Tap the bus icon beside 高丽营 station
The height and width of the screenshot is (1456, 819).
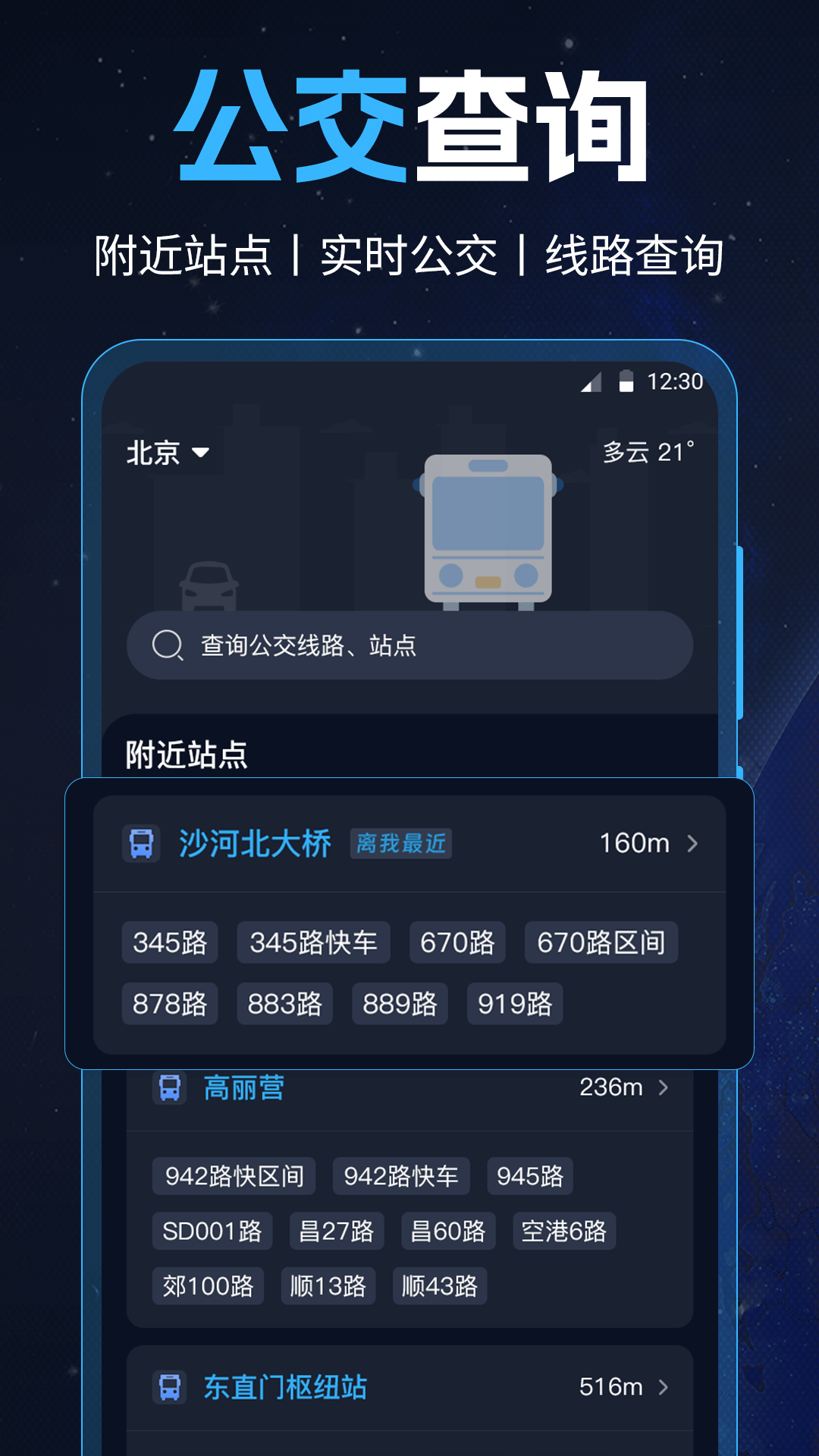click(x=171, y=1087)
